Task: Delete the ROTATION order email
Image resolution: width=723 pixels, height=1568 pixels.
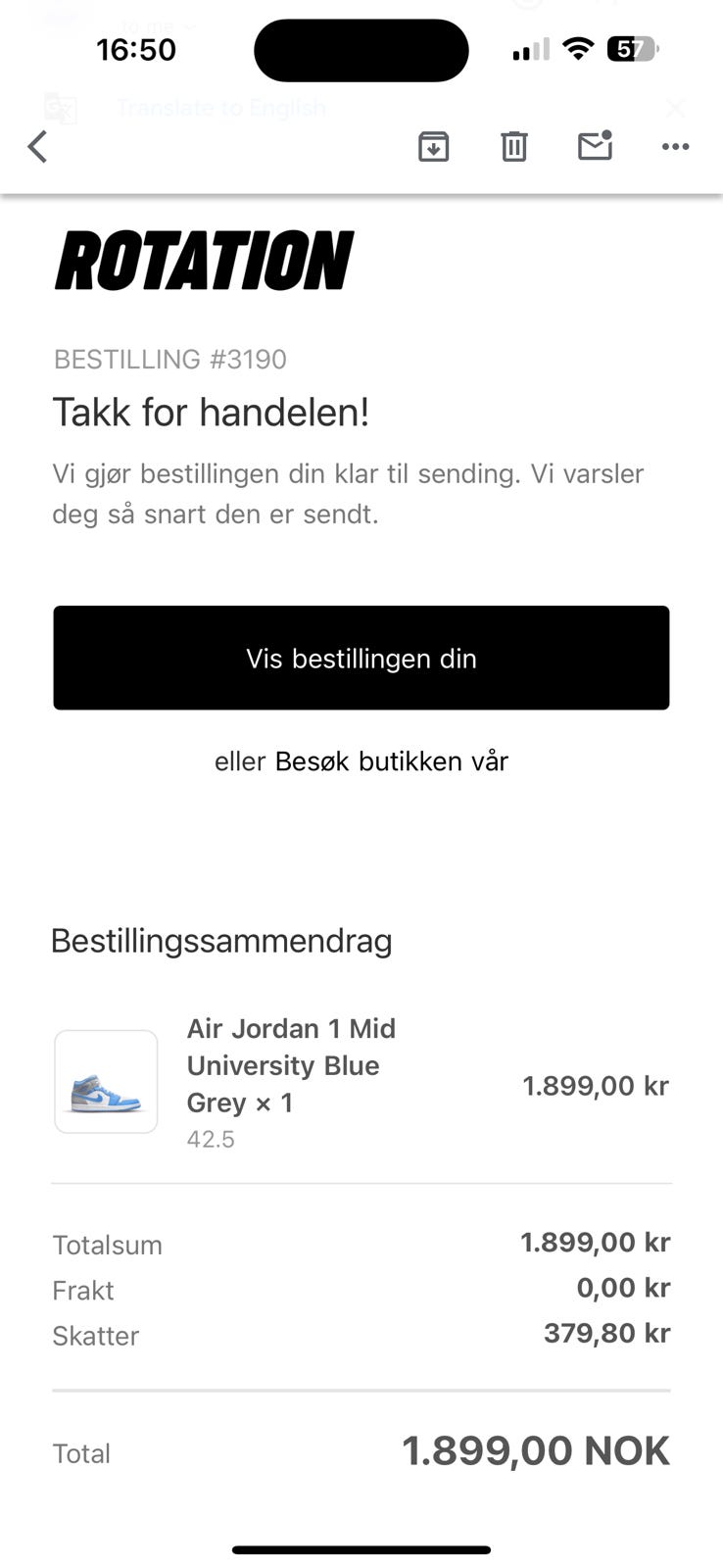Action: click(x=513, y=146)
